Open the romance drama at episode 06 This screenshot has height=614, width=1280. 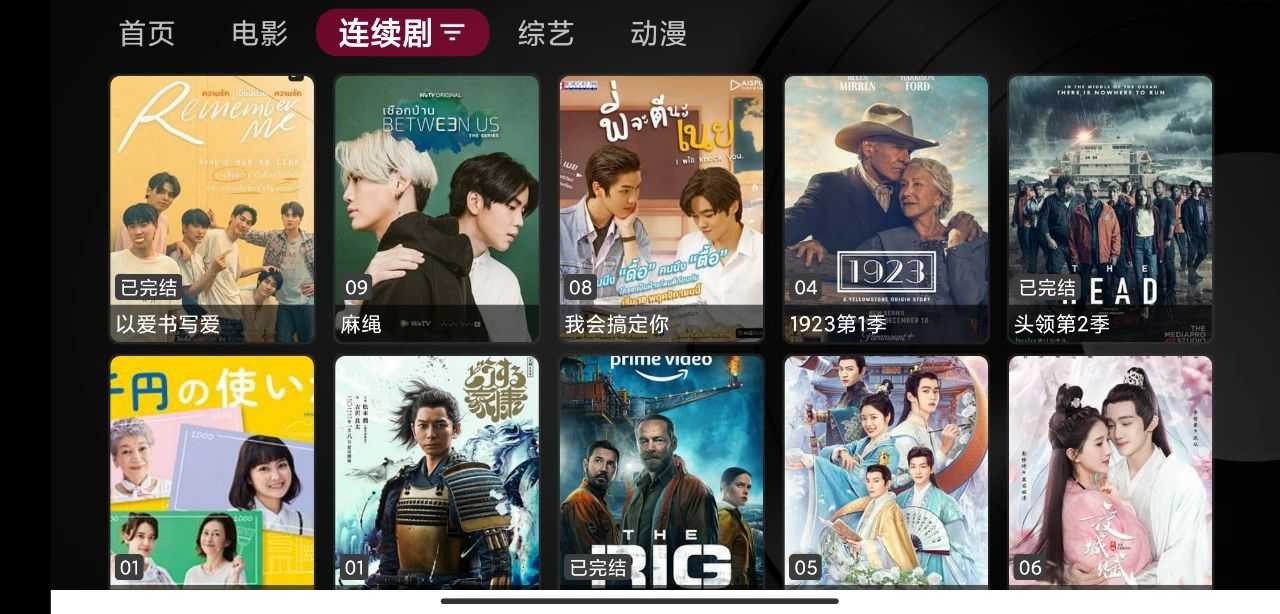1110,470
